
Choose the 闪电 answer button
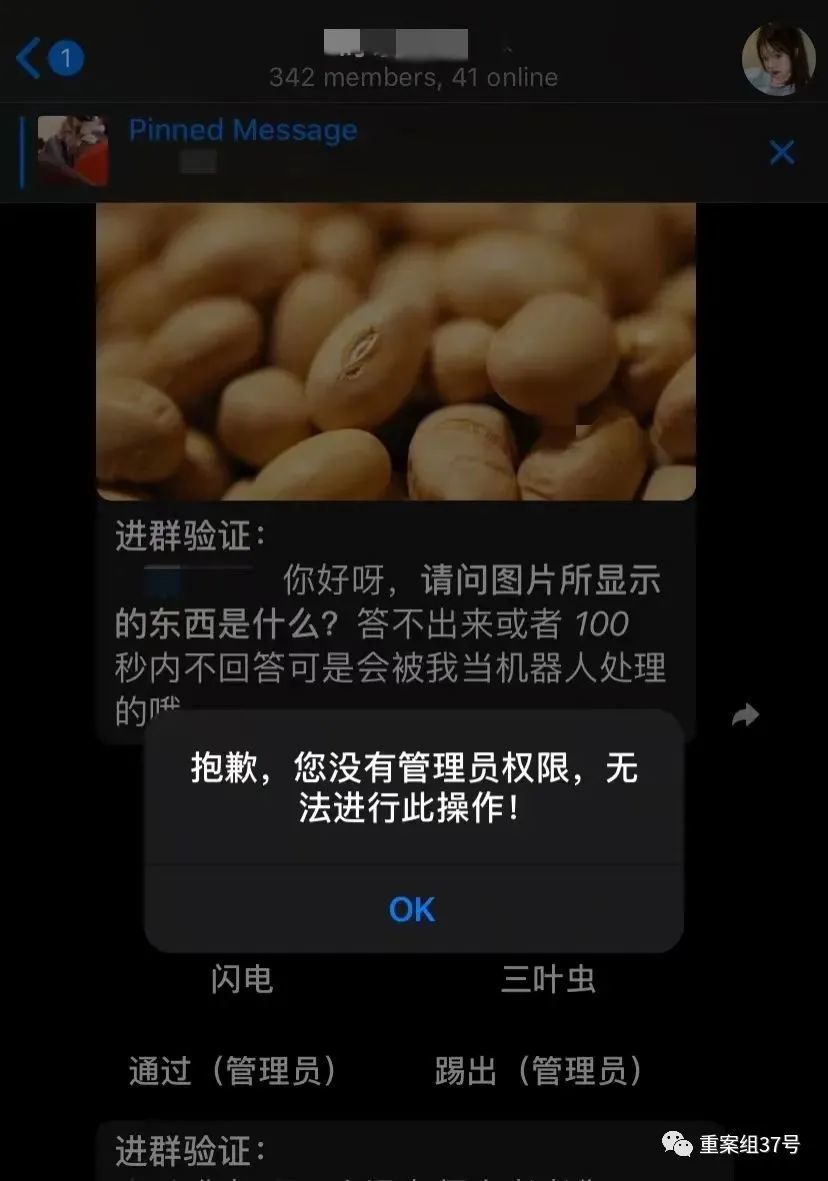pos(242,980)
